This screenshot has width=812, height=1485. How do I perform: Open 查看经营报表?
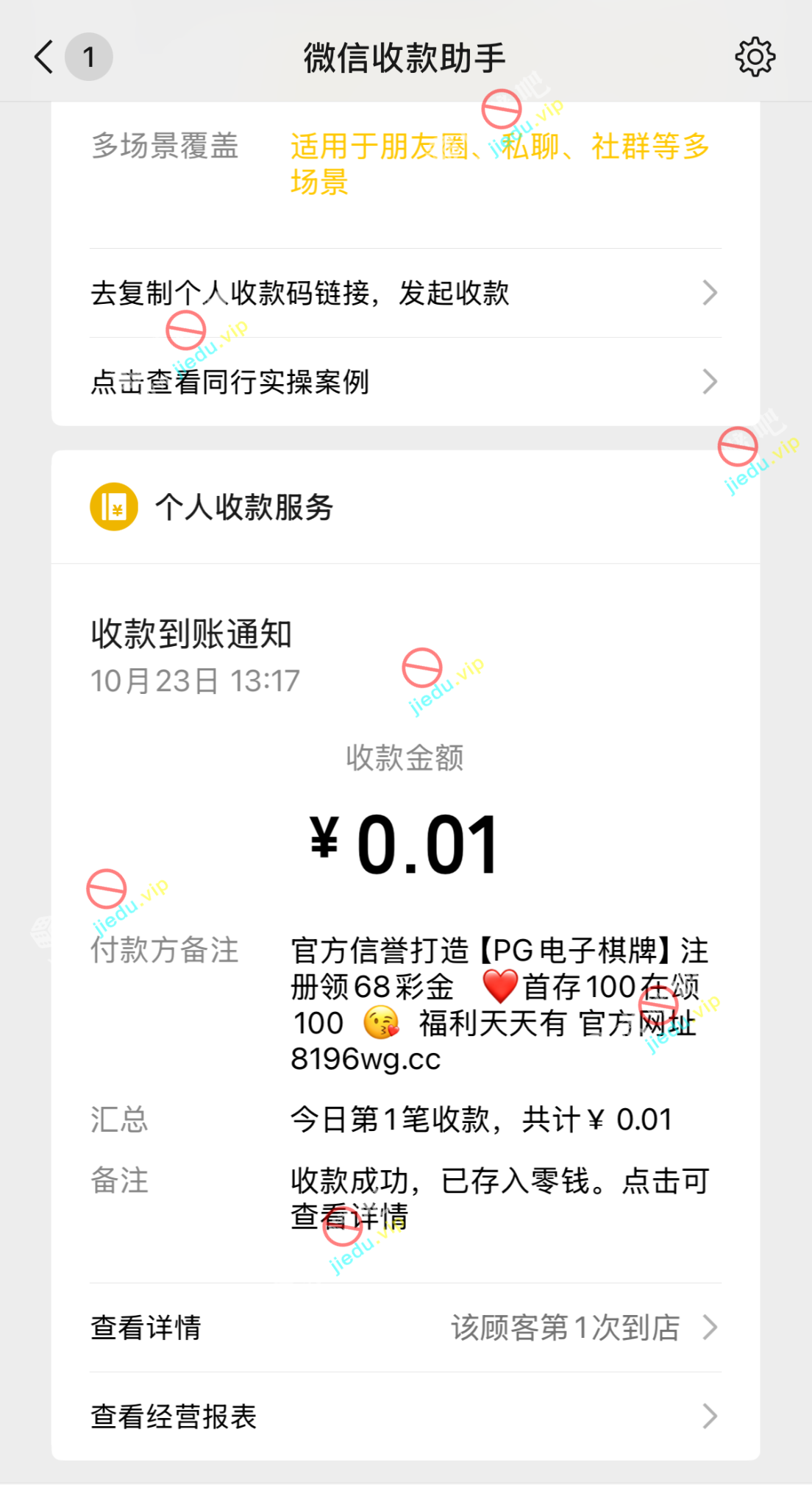[x=405, y=1417]
